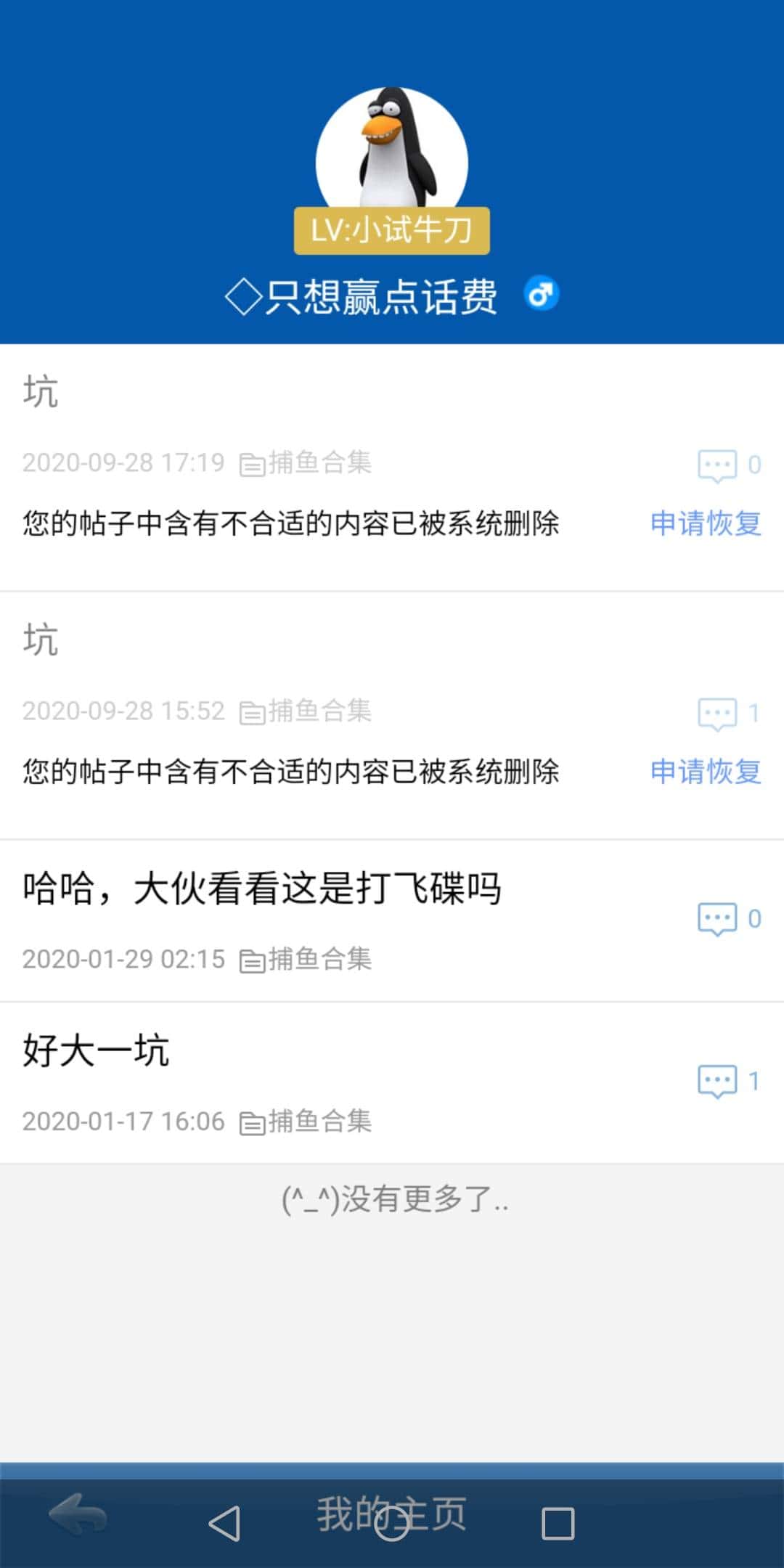Screen dimensions: 784x1568
Task: Tap the username ◇只想赢点话费
Action: [x=363, y=294]
